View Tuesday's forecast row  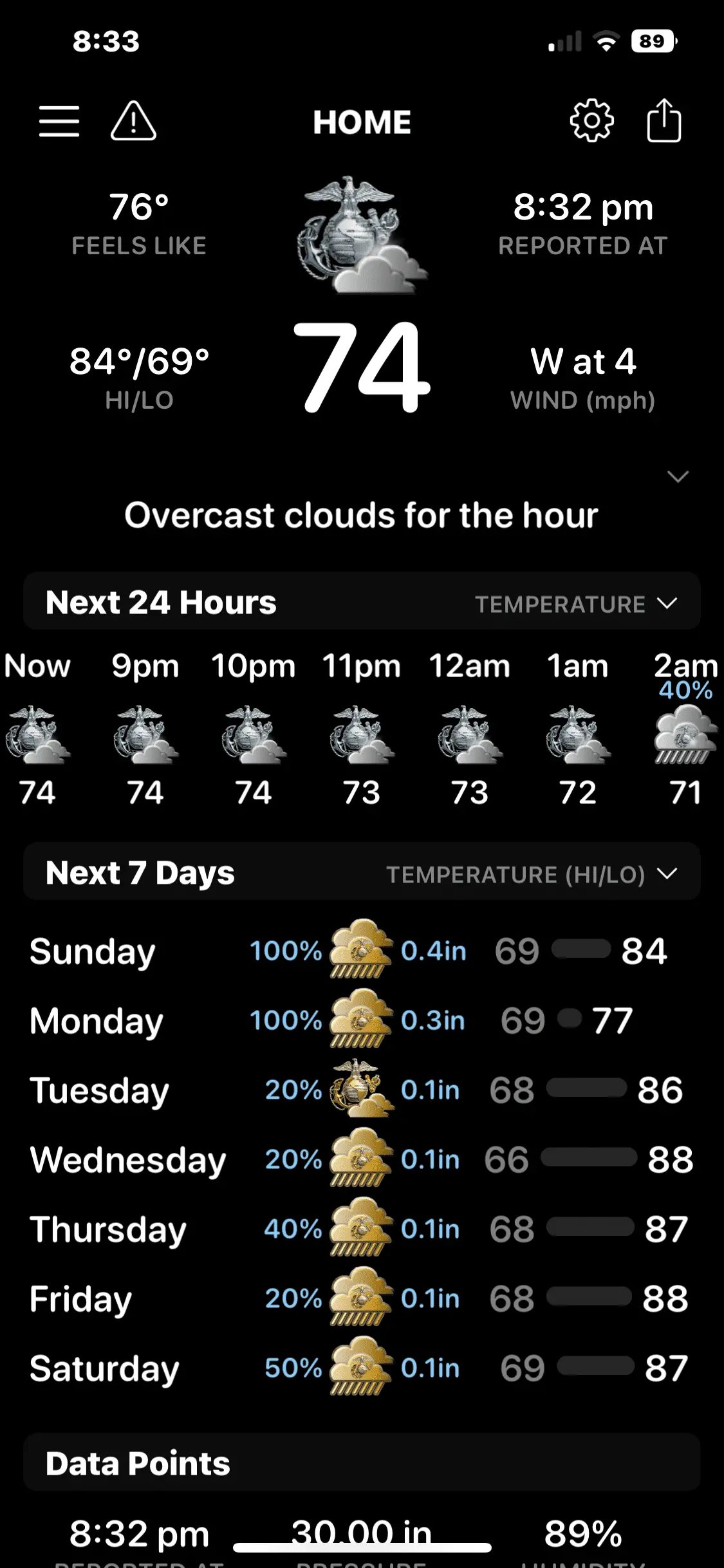[x=360, y=1090]
